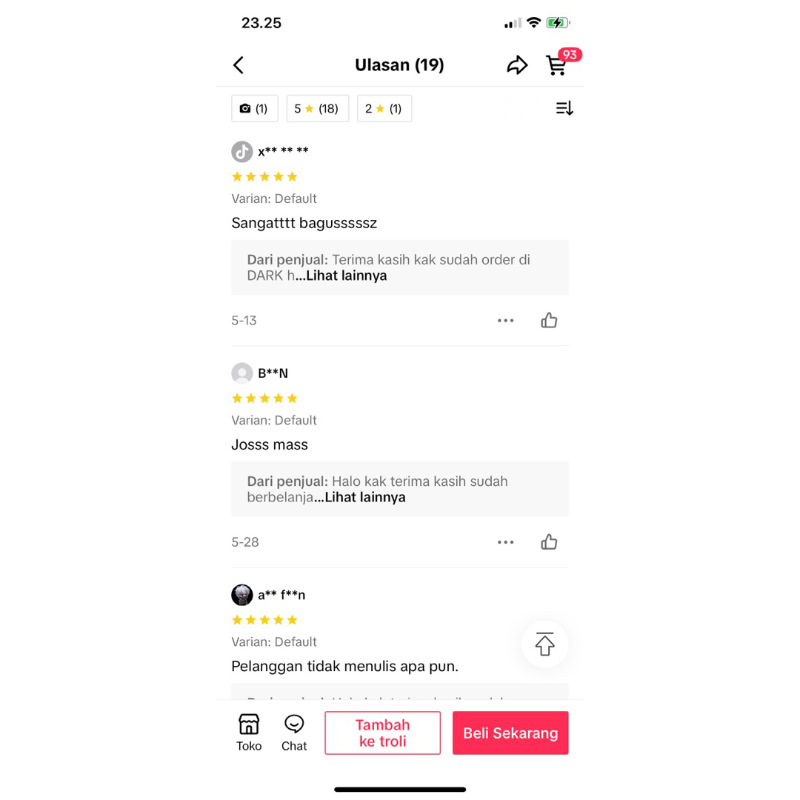The width and height of the screenshot is (800, 800).
Task: Like the review dated 5-13
Action: pyautogui.click(x=549, y=321)
